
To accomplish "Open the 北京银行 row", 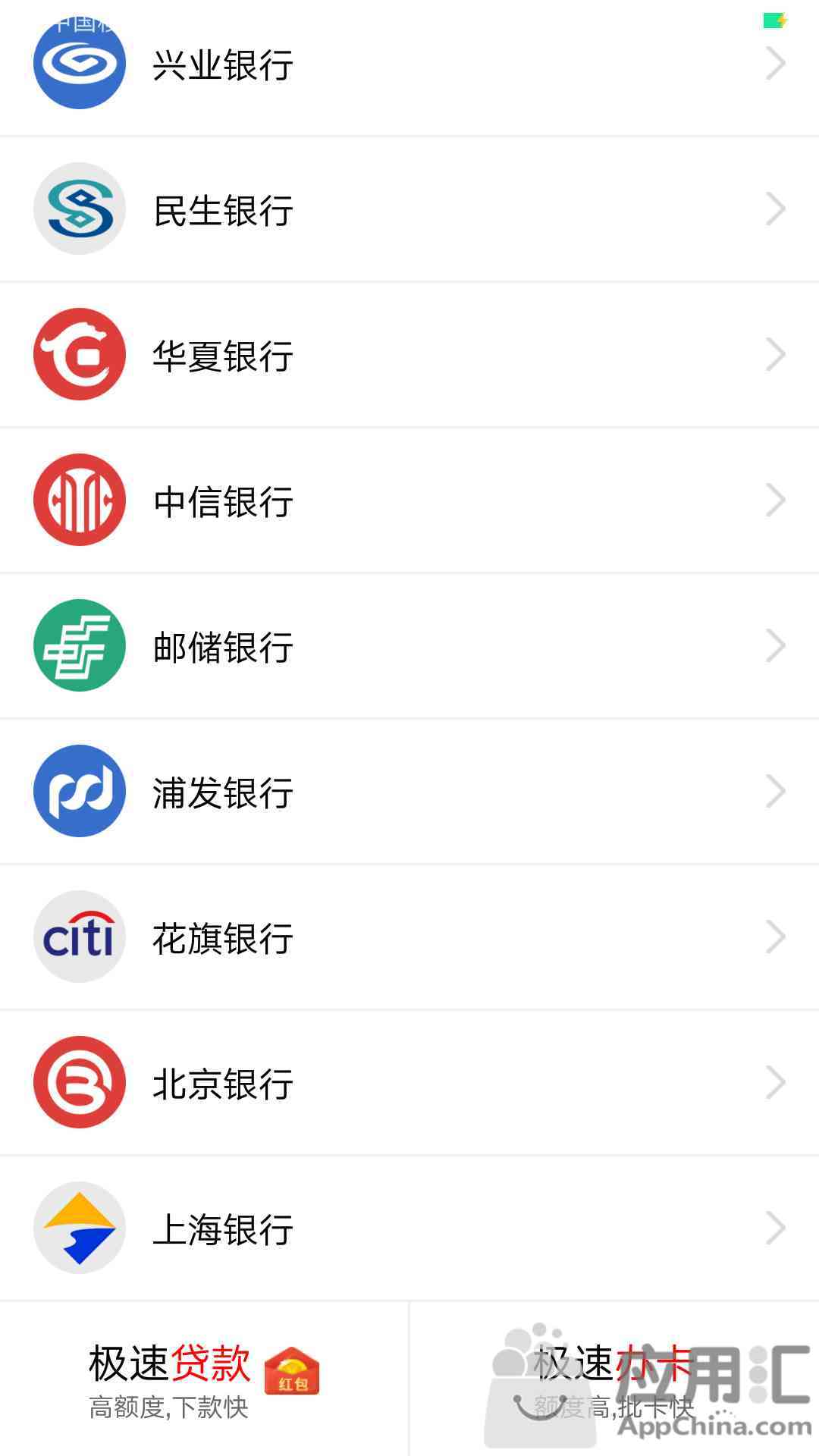I will pos(409,1083).
